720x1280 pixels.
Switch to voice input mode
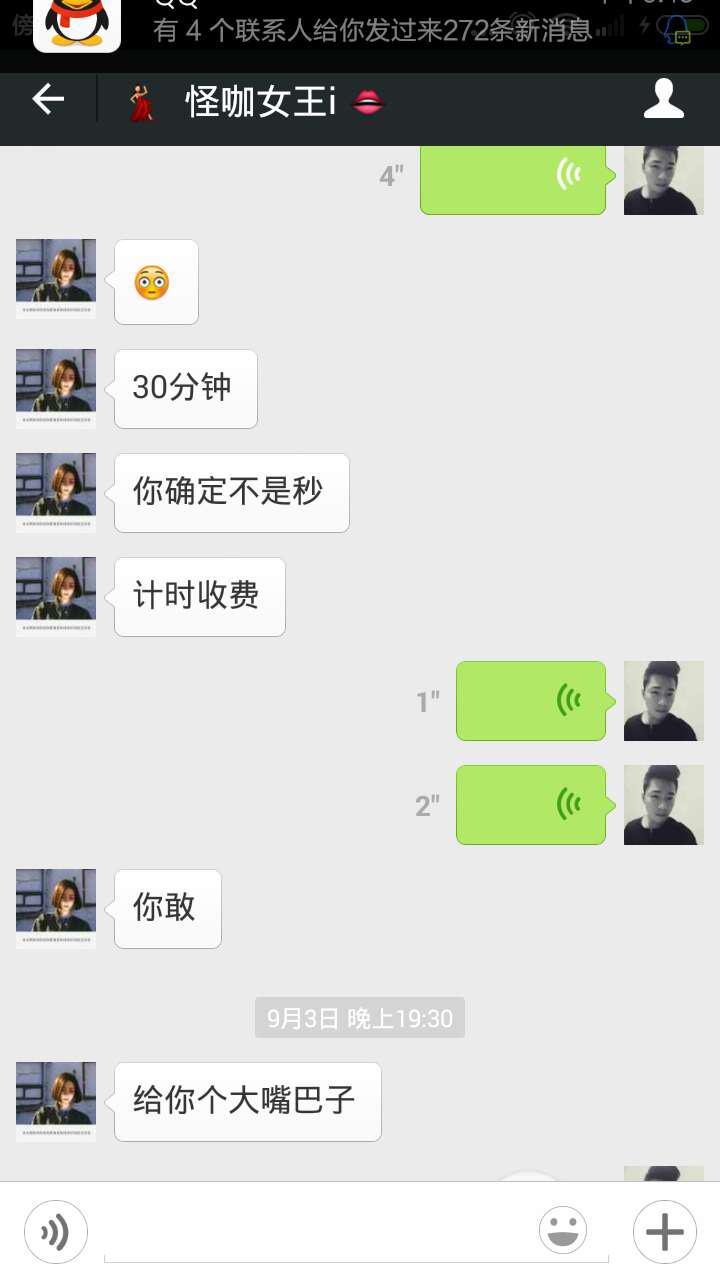pyautogui.click(x=56, y=1231)
